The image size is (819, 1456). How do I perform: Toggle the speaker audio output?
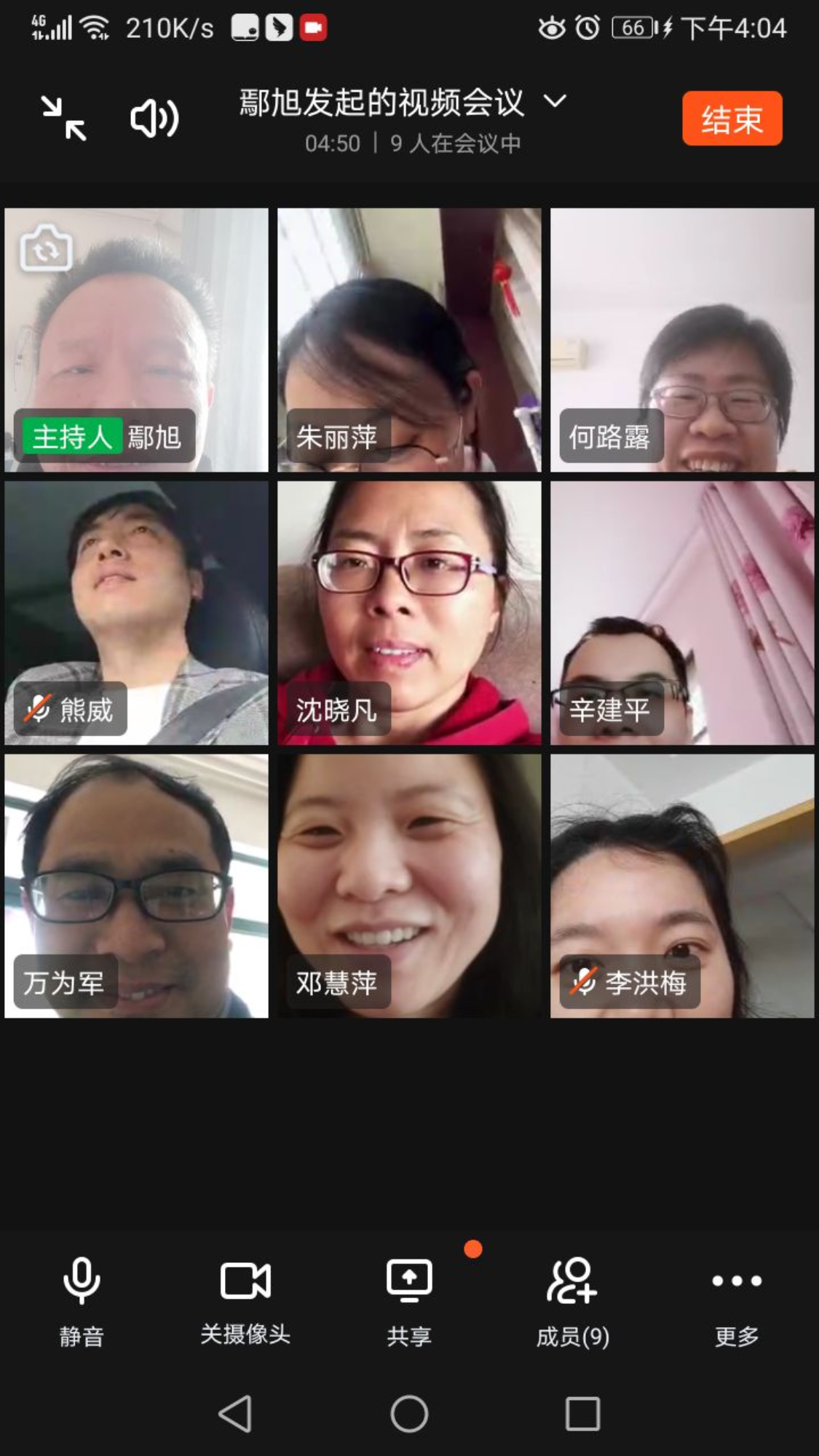coord(154,118)
